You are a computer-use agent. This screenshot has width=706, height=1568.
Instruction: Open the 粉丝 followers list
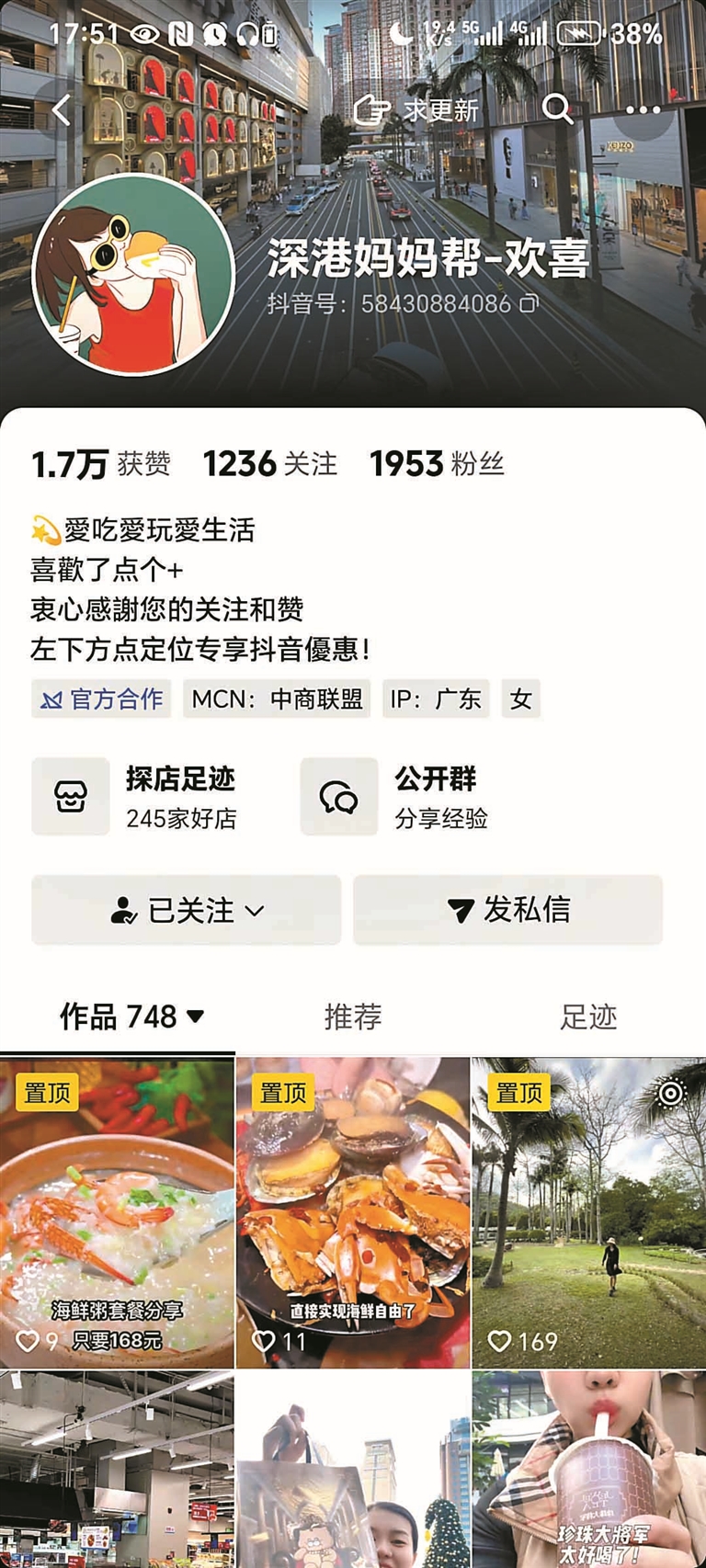[437, 464]
